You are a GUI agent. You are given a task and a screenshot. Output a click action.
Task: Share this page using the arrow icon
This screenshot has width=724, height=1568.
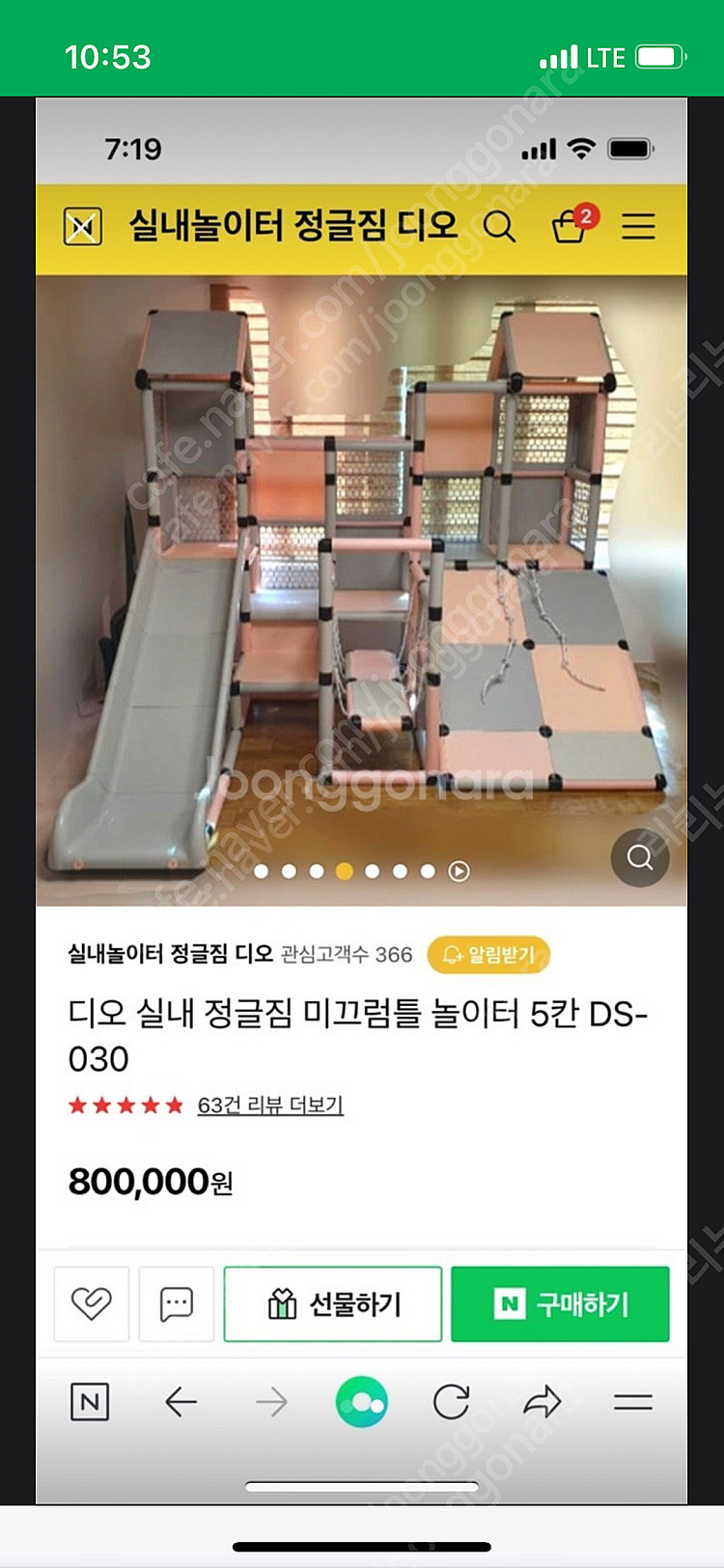click(x=543, y=1402)
